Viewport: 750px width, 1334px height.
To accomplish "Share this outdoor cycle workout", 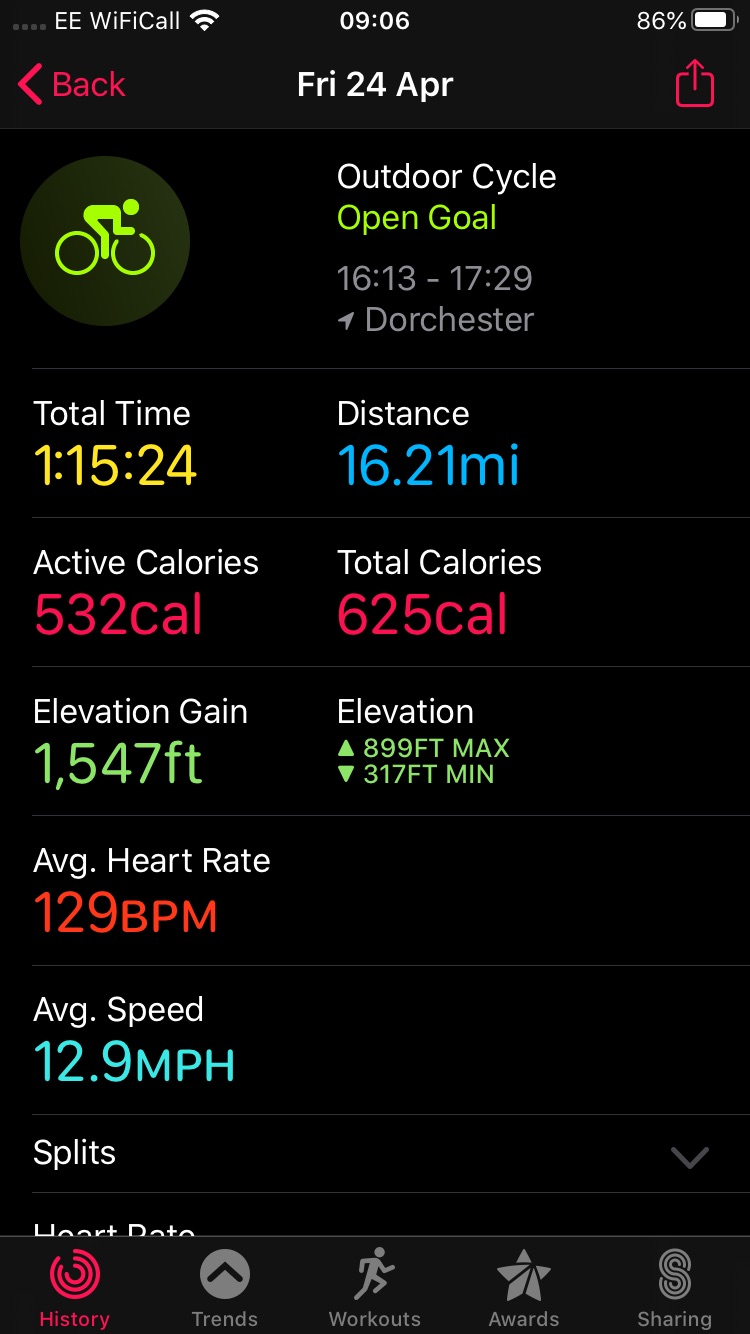I will tap(694, 85).
